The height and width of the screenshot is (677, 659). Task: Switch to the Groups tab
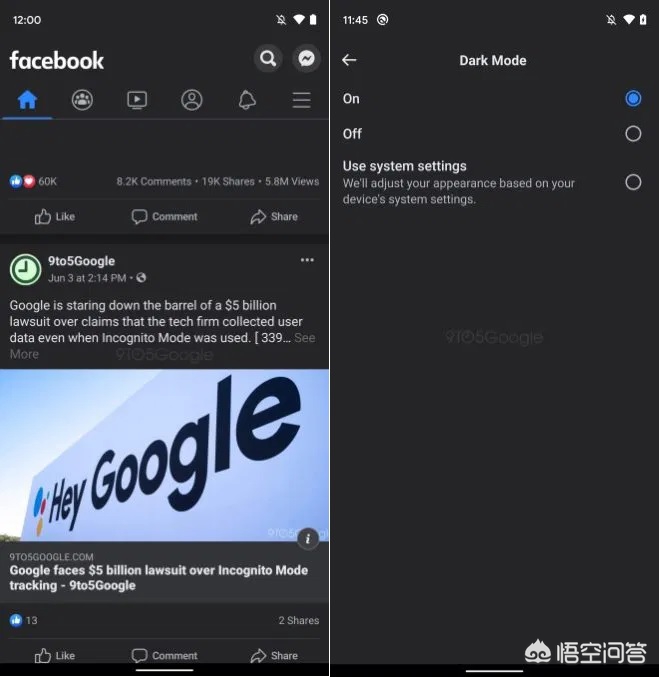pos(82,100)
